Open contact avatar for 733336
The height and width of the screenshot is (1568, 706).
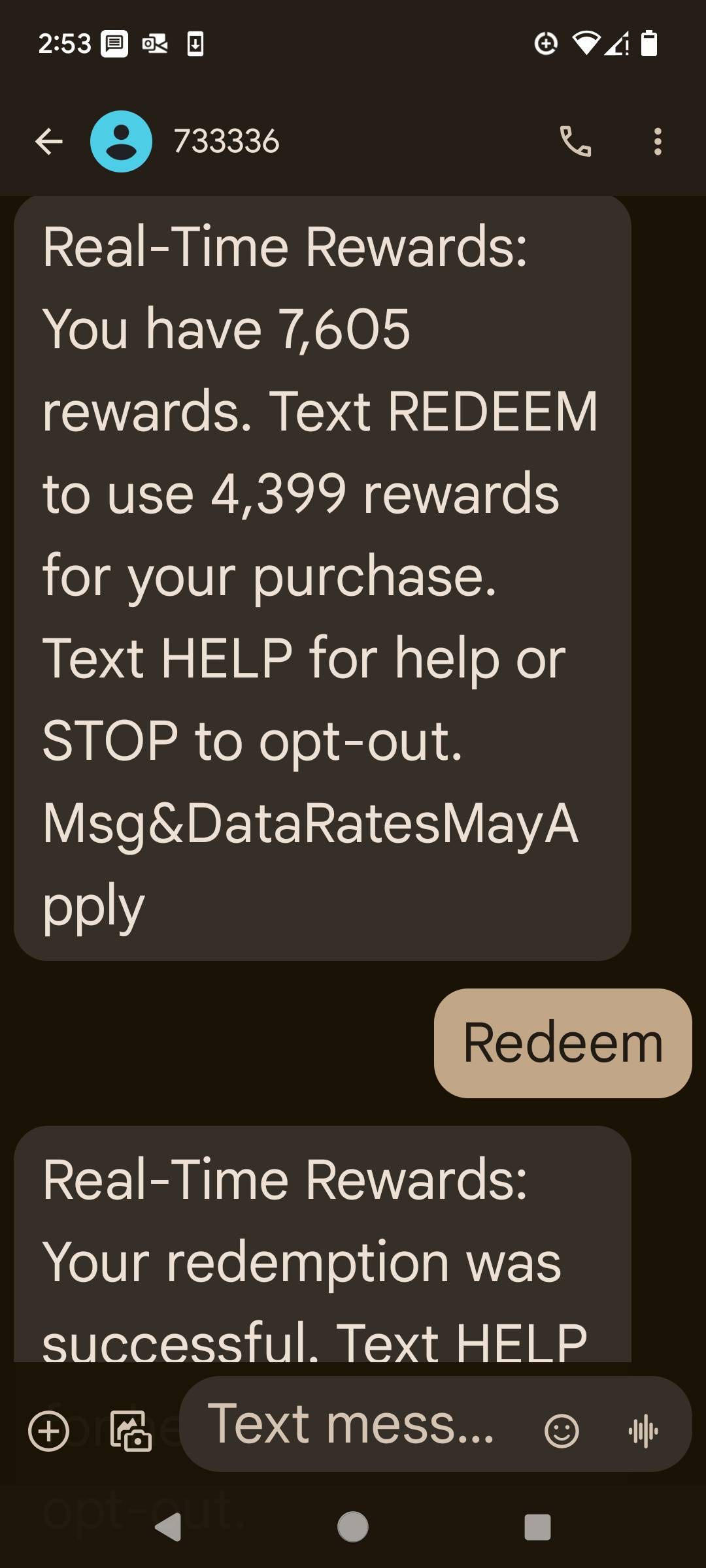click(x=121, y=141)
